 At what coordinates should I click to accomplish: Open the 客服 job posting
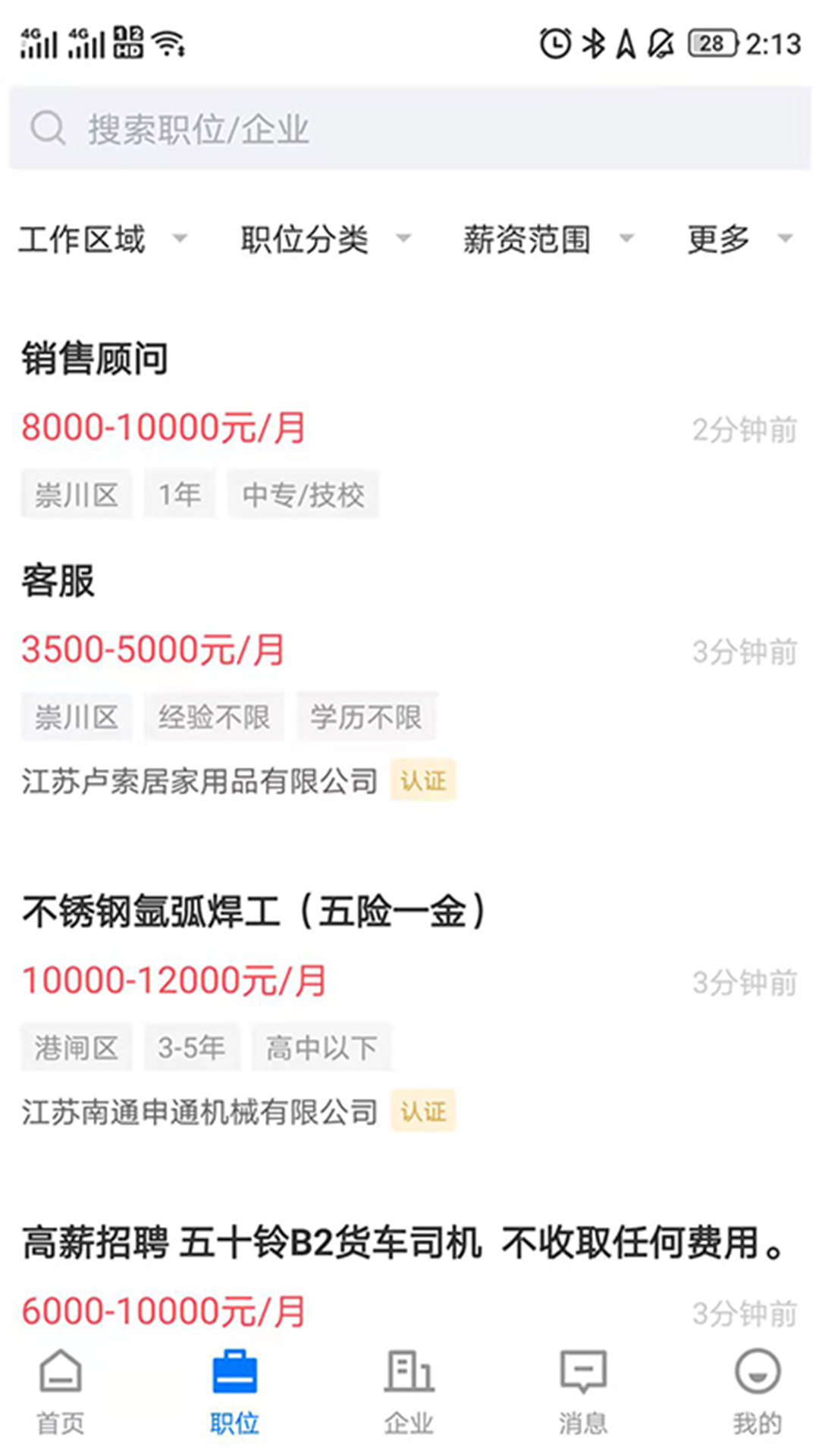pos(56,582)
